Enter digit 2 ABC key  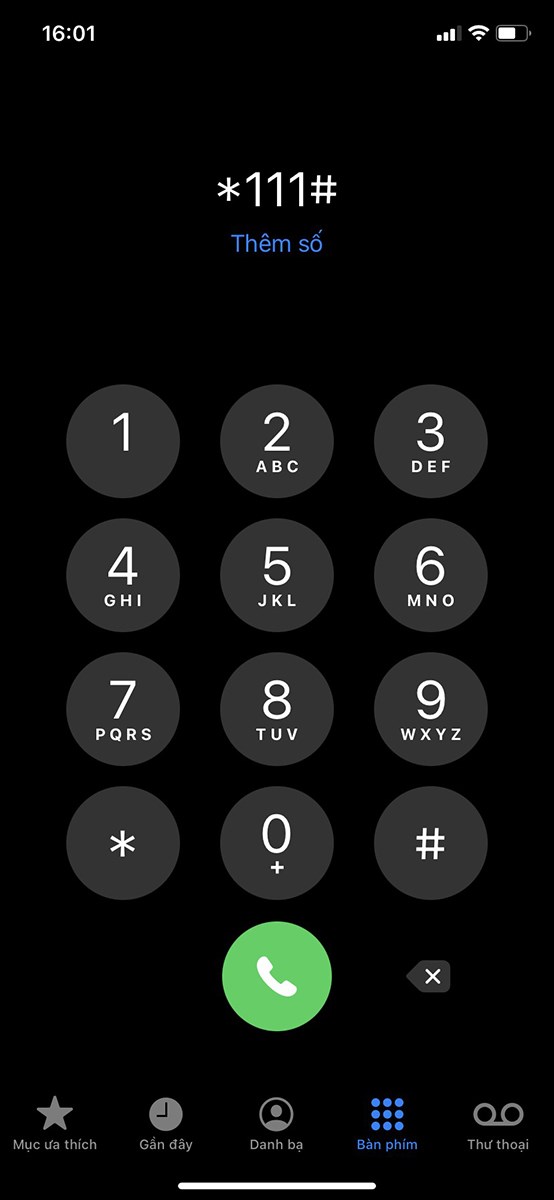[x=277, y=440]
